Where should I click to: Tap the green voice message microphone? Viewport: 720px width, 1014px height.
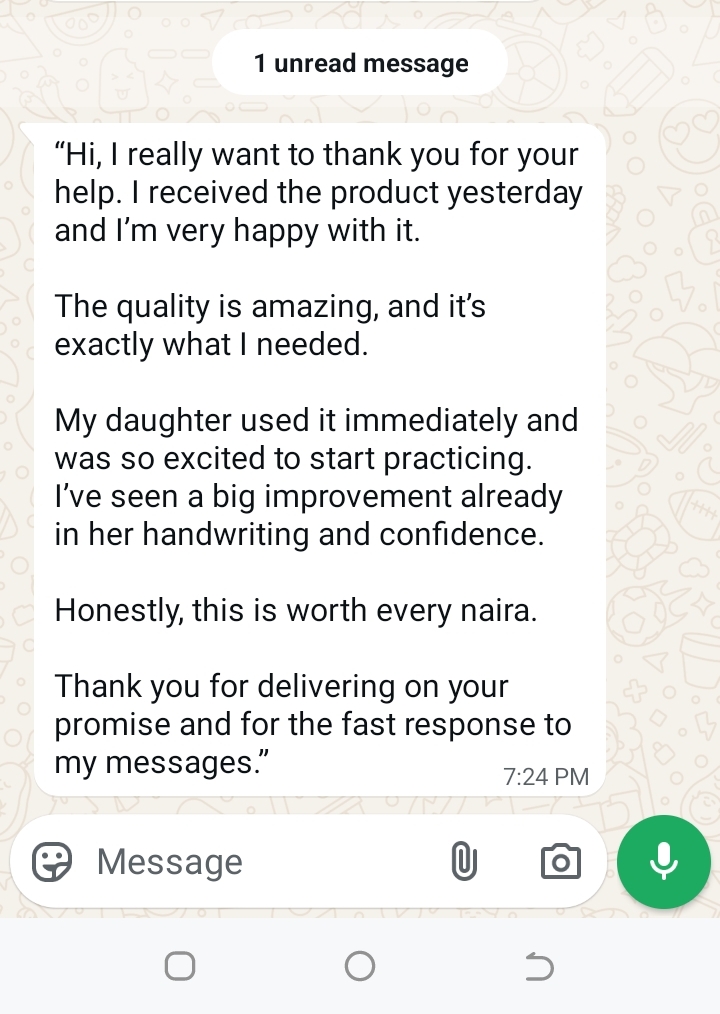[663, 861]
